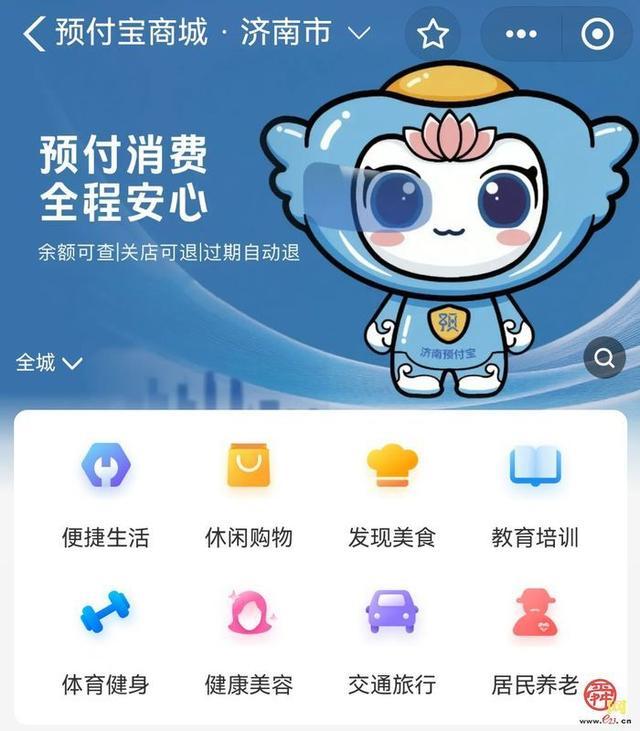
Task: Go back using the top-left arrow
Action: point(34,34)
